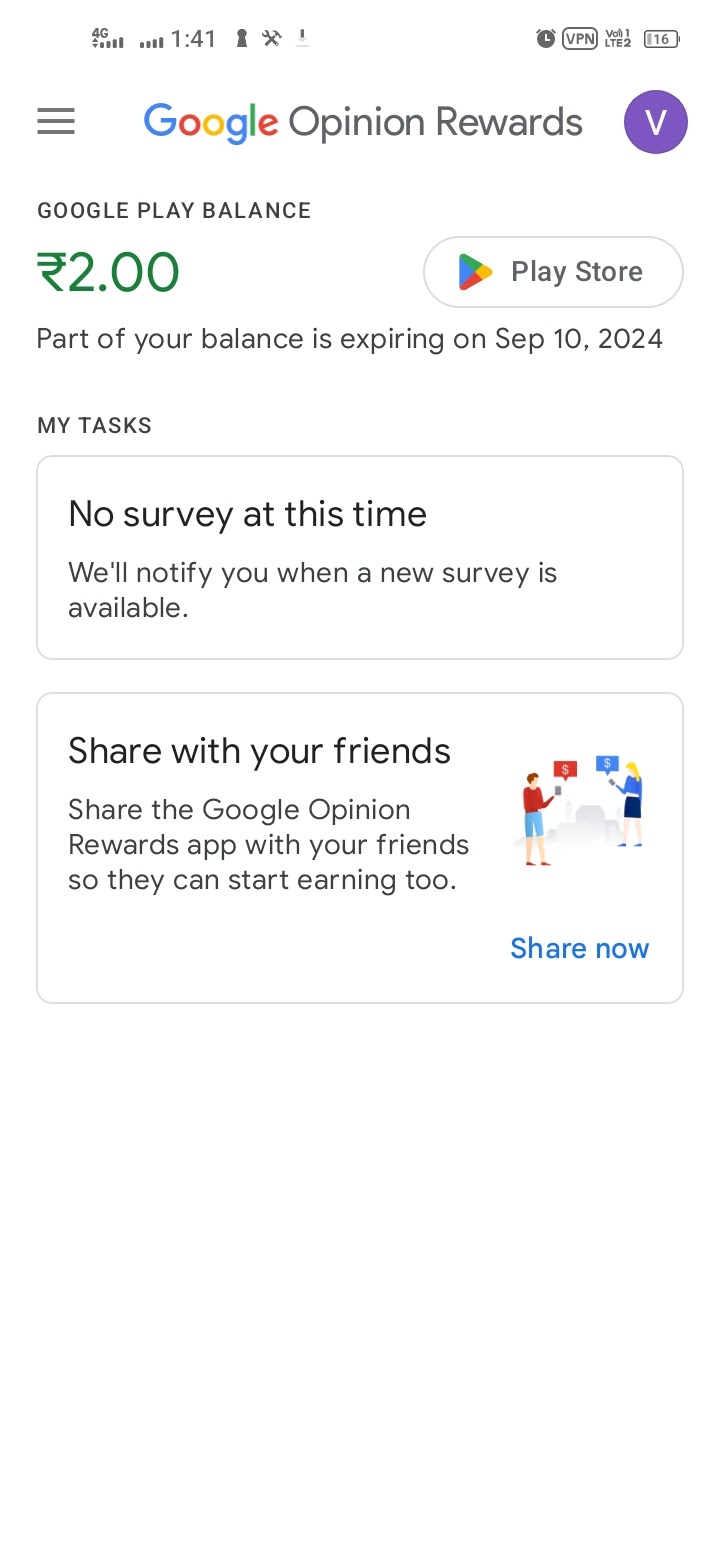This screenshot has height=1560, width=720.
Task: Open the account profile avatar V
Action: [655, 122]
